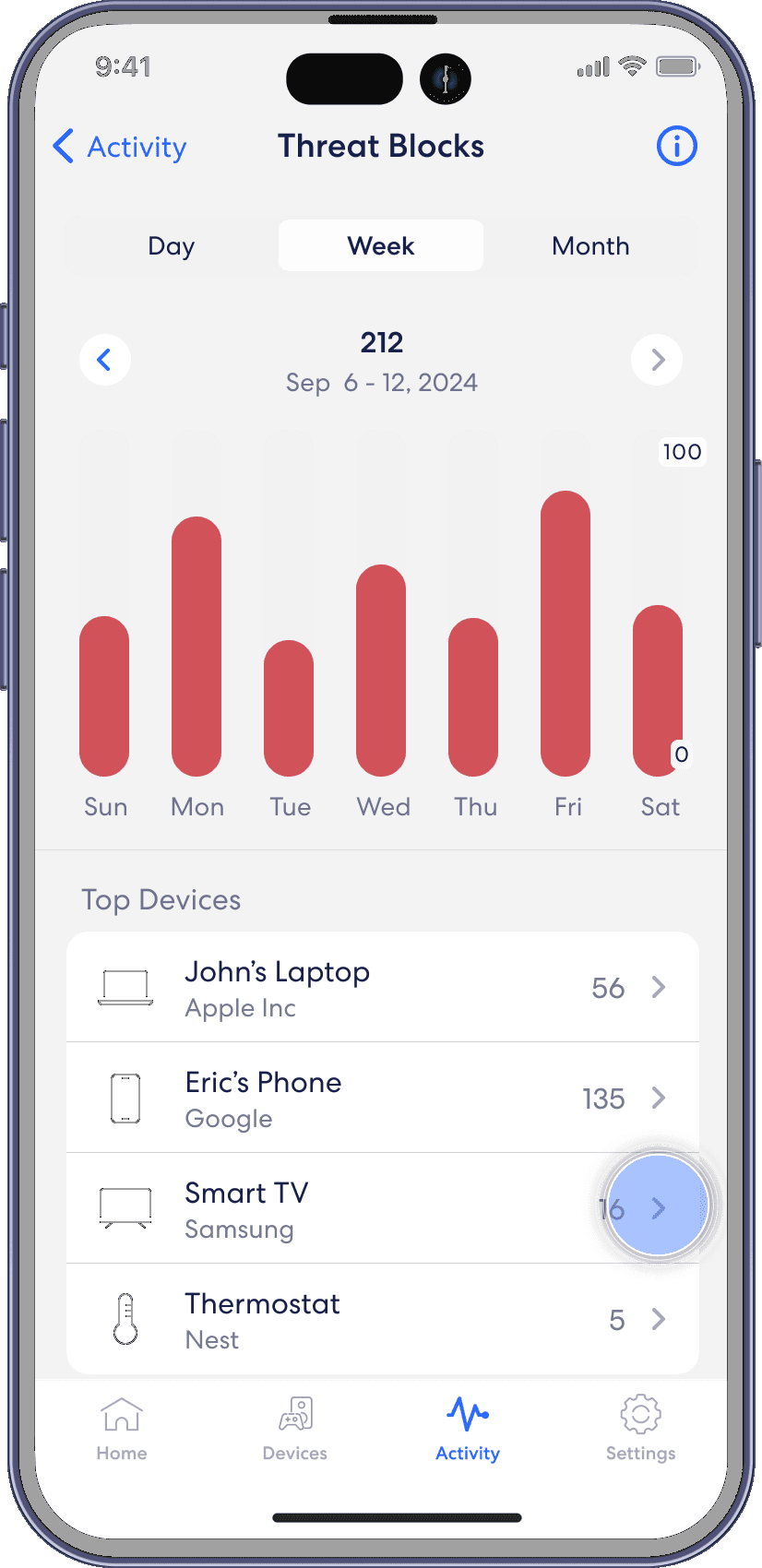Open the Settings tab

[x=640, y=1429]
